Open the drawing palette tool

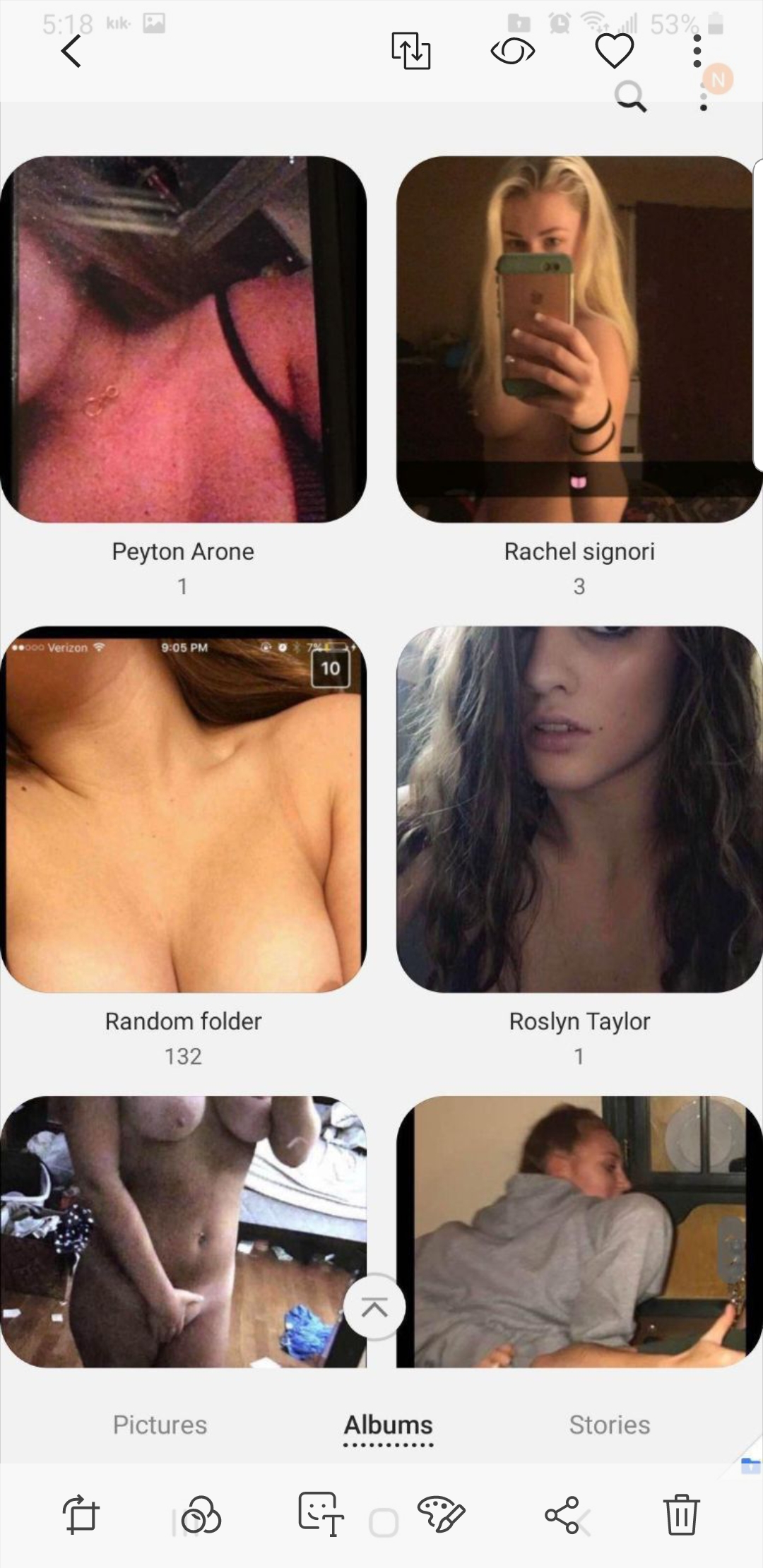point(440,1514)
